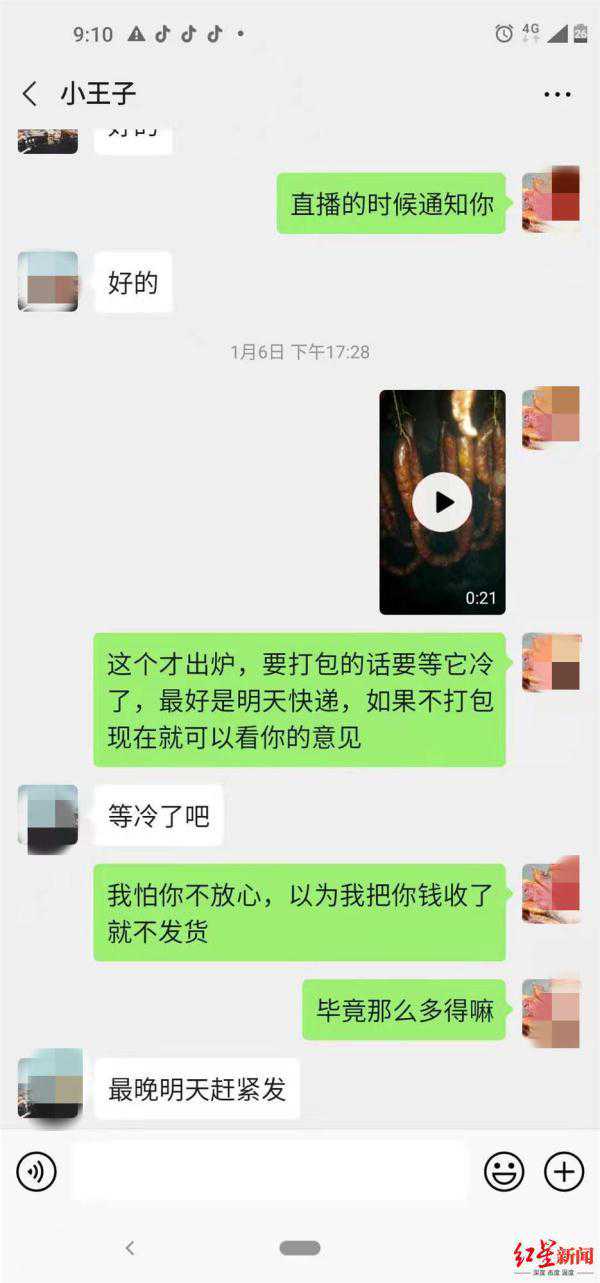The width and height of the screenshot is (600, 1283).
Task: Switch to voice message input
Action: point(37,1171)
